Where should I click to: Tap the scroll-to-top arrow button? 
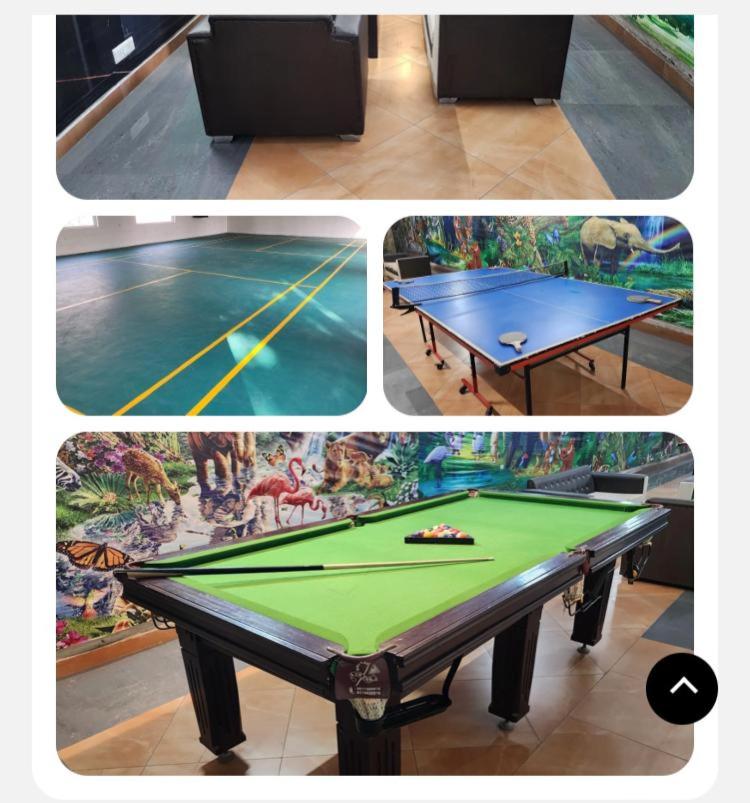[x=681, y=688]
